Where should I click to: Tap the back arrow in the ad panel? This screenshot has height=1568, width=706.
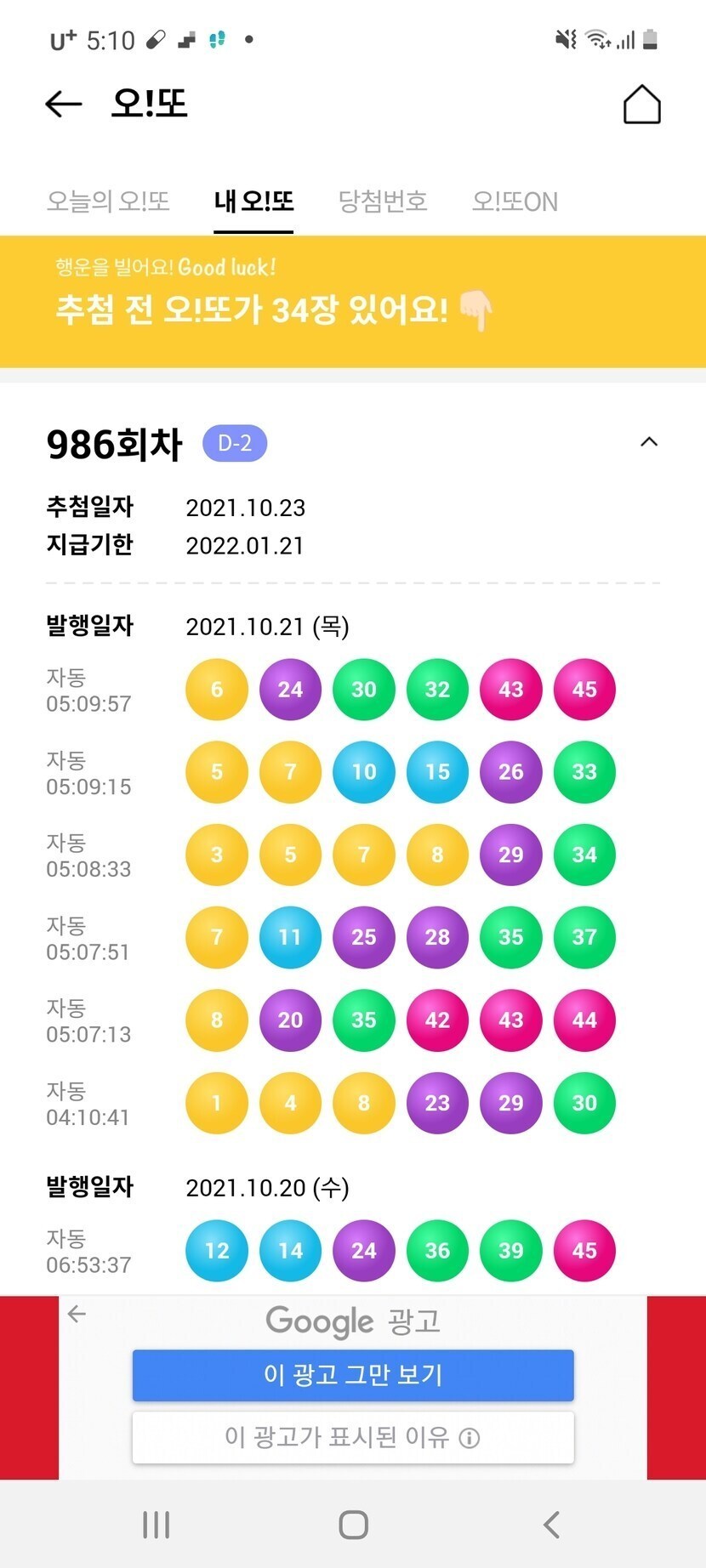coord(77,1314)
